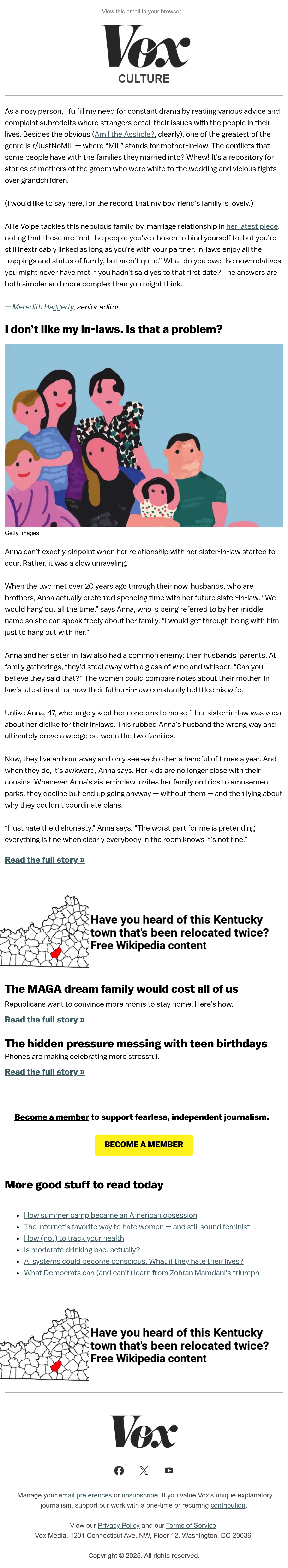Read the AI systems could become conscious article

134,1261
